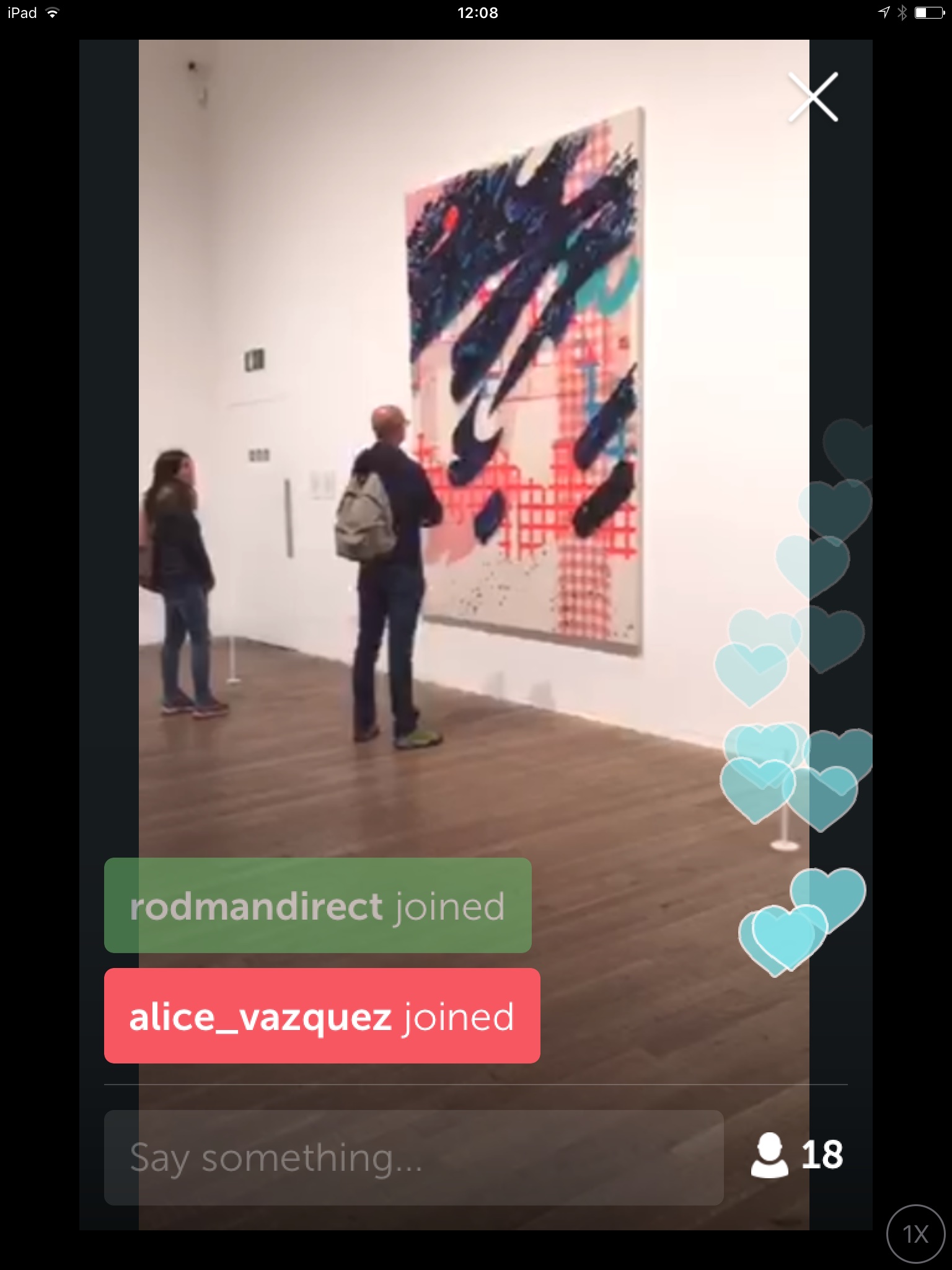Tap the 'Say something...' comment field
Viewport: 952px width, 1270px height.
pyautogui.click(x=413, y=1157)
